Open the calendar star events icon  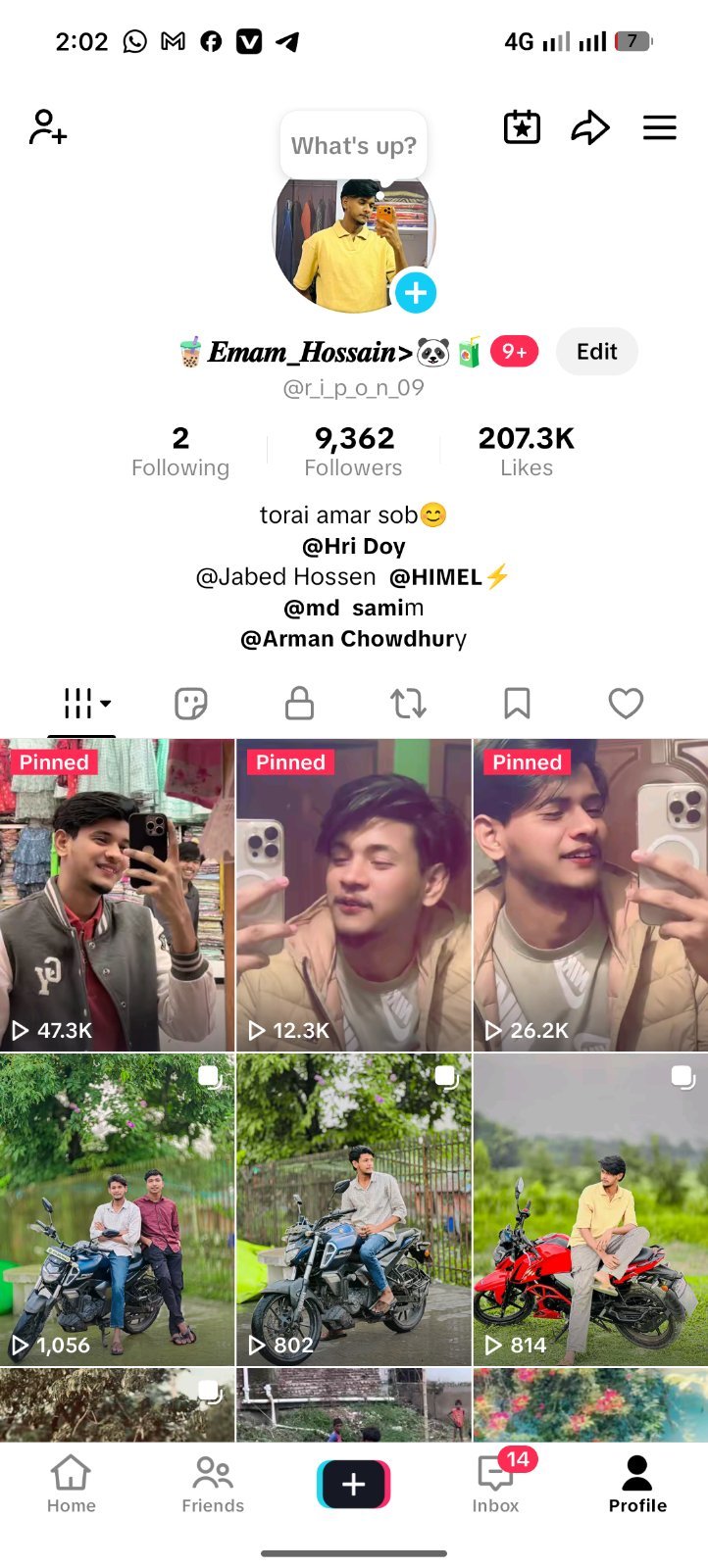coord(522,127)
